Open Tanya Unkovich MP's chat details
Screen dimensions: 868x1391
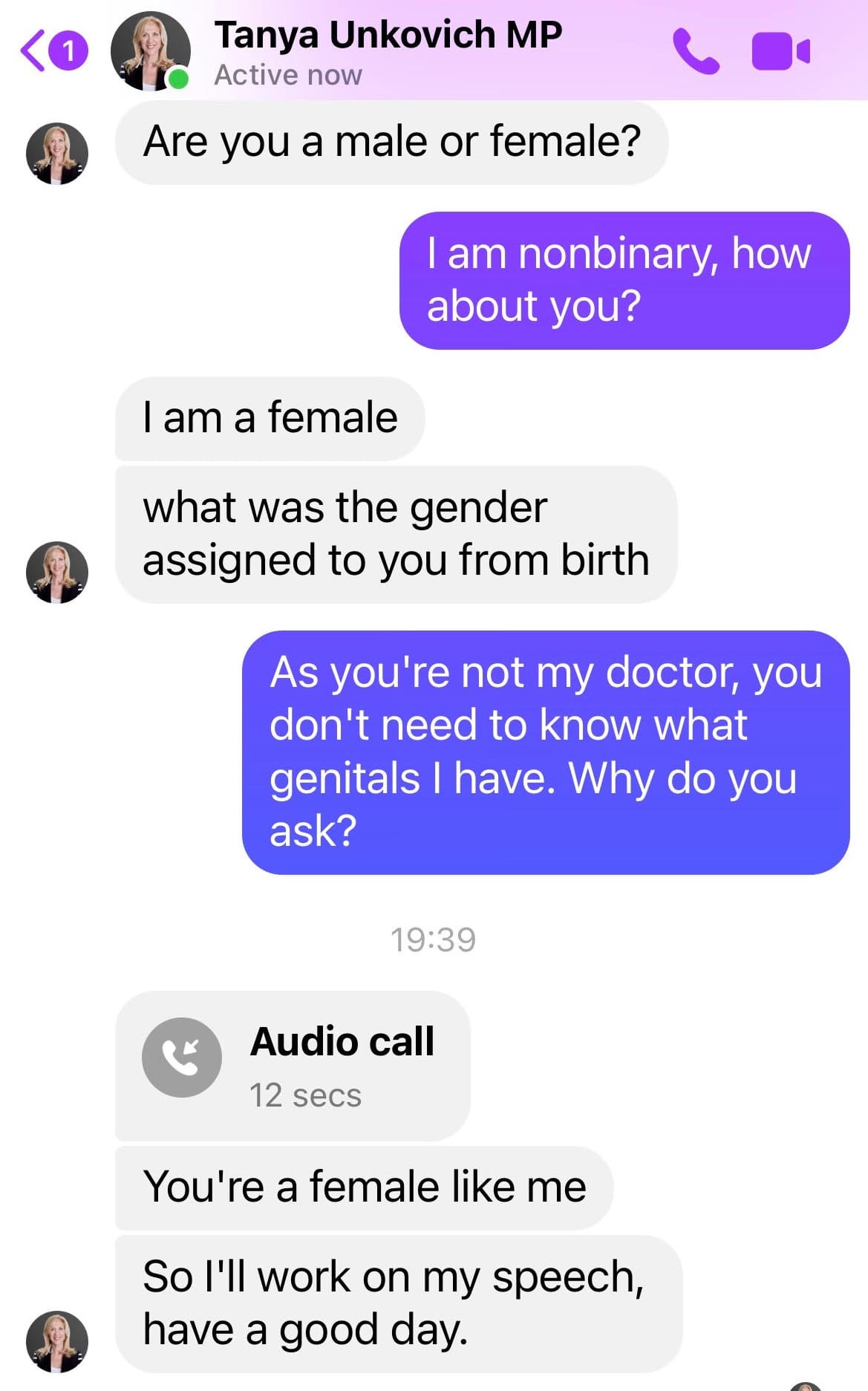point(387,52)
